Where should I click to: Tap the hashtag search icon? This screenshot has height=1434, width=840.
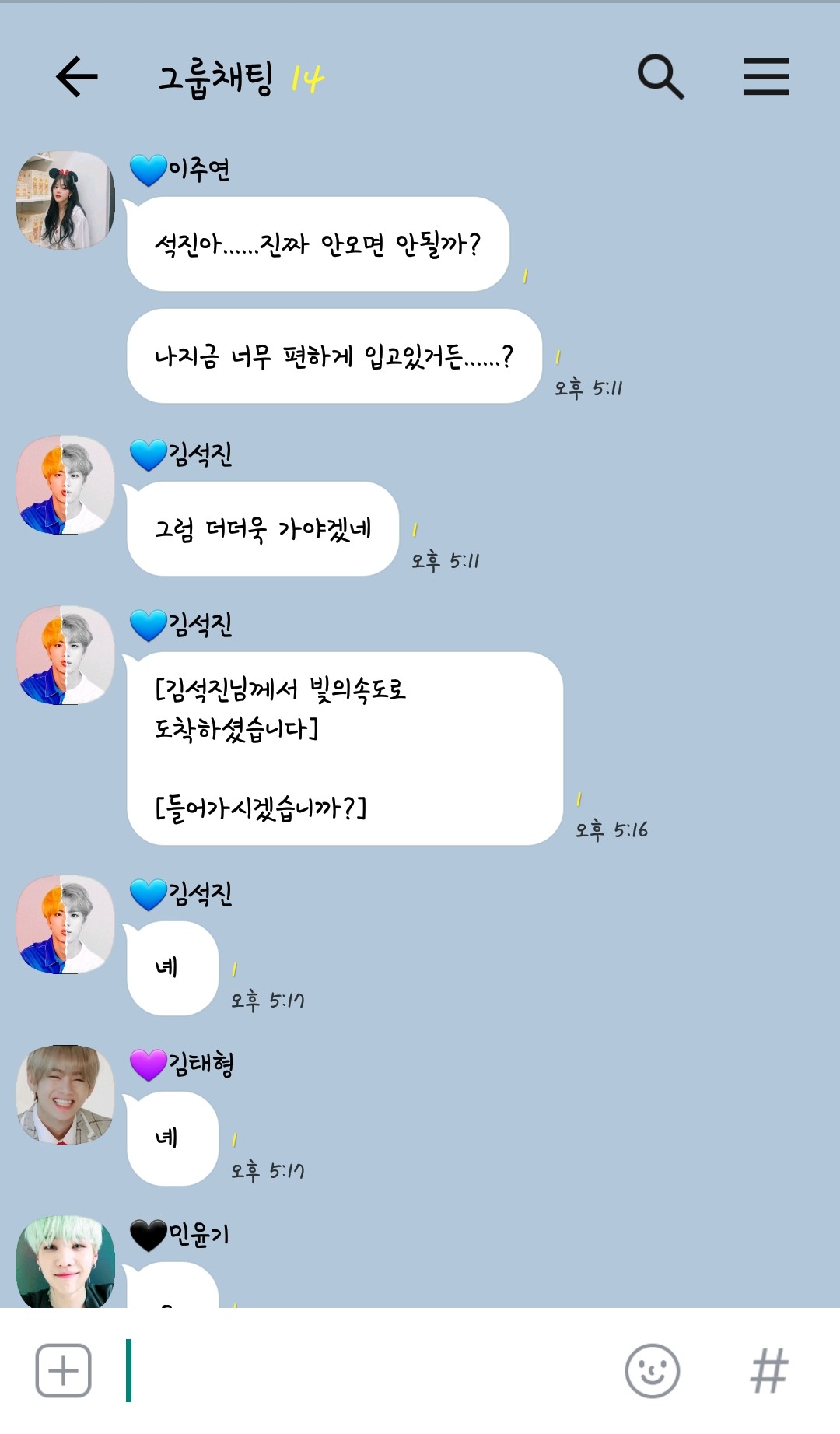coord(769,1370)
